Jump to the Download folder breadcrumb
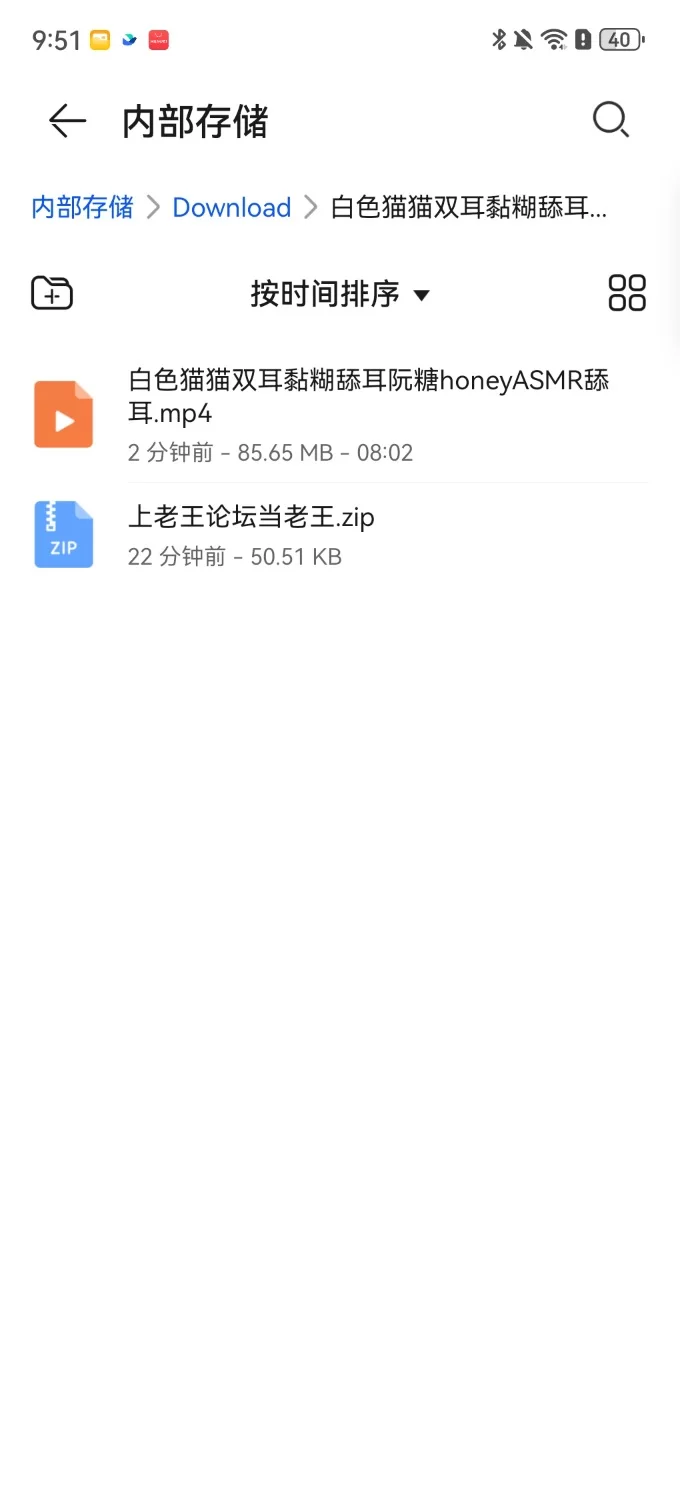 click(231, 207)
